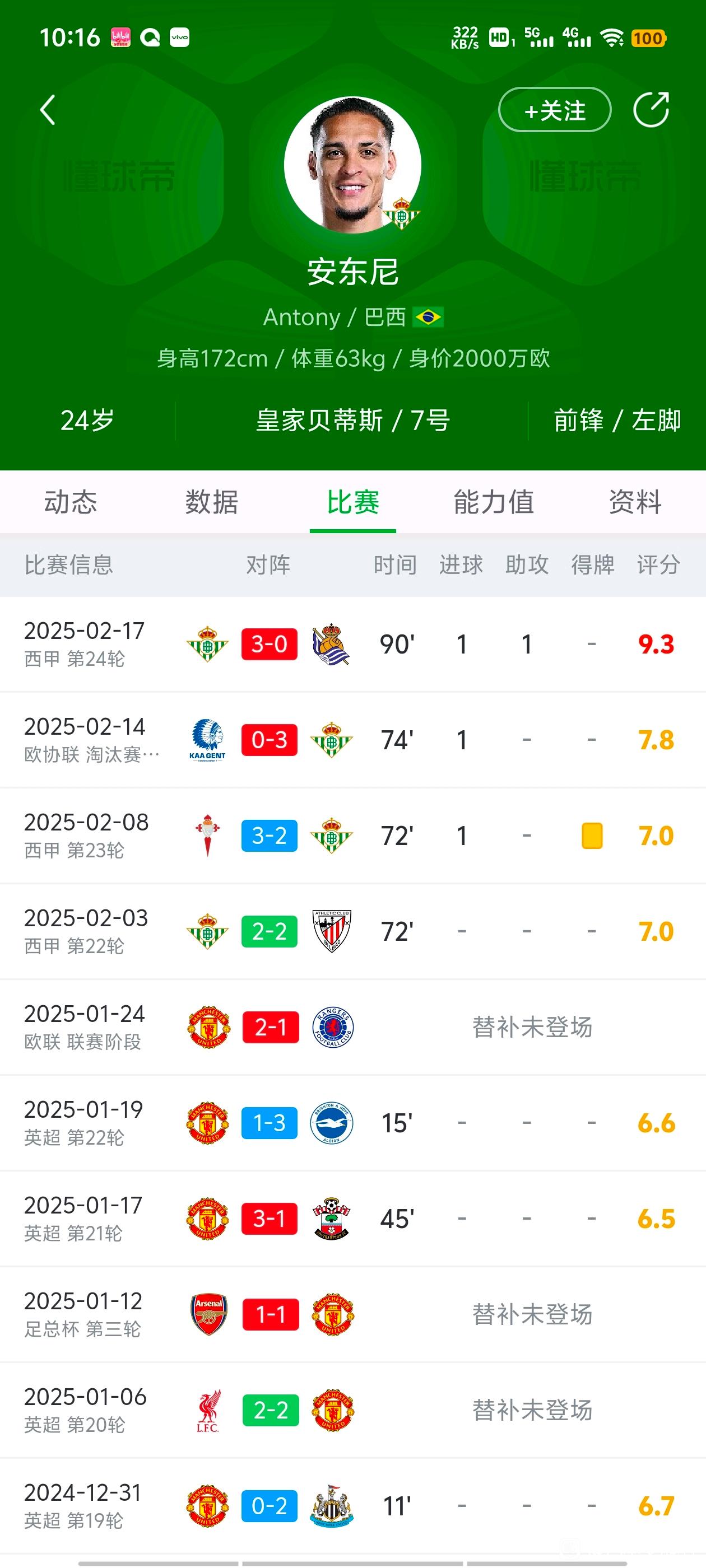This screenshot has height=1568, width=706.
Task: Open the 2025-01-12 足总杯 match against Arsenal
Action: click(x=352, y=1314)
